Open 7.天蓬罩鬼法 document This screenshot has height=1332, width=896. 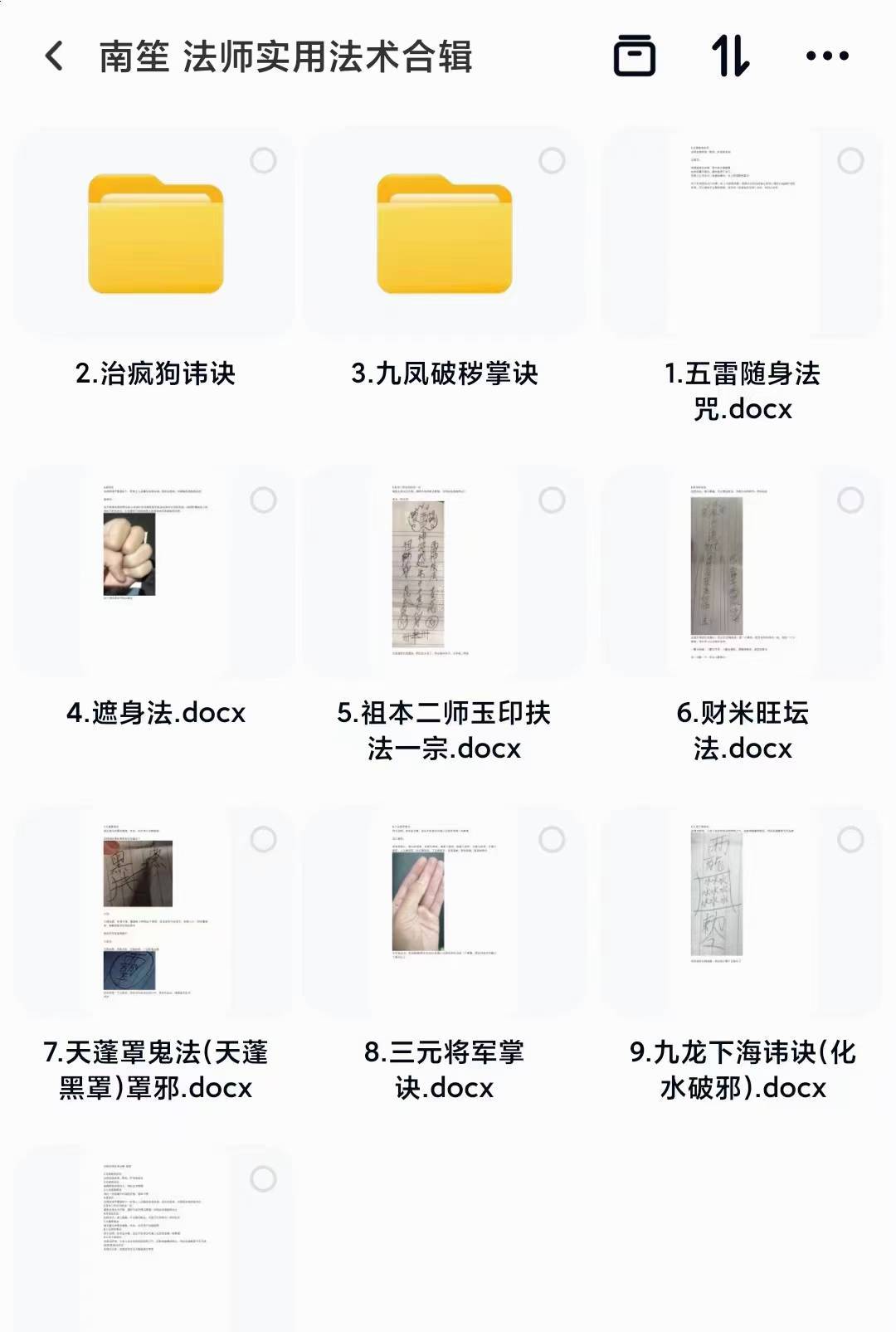pyautogui.click(x=155, y=913)
